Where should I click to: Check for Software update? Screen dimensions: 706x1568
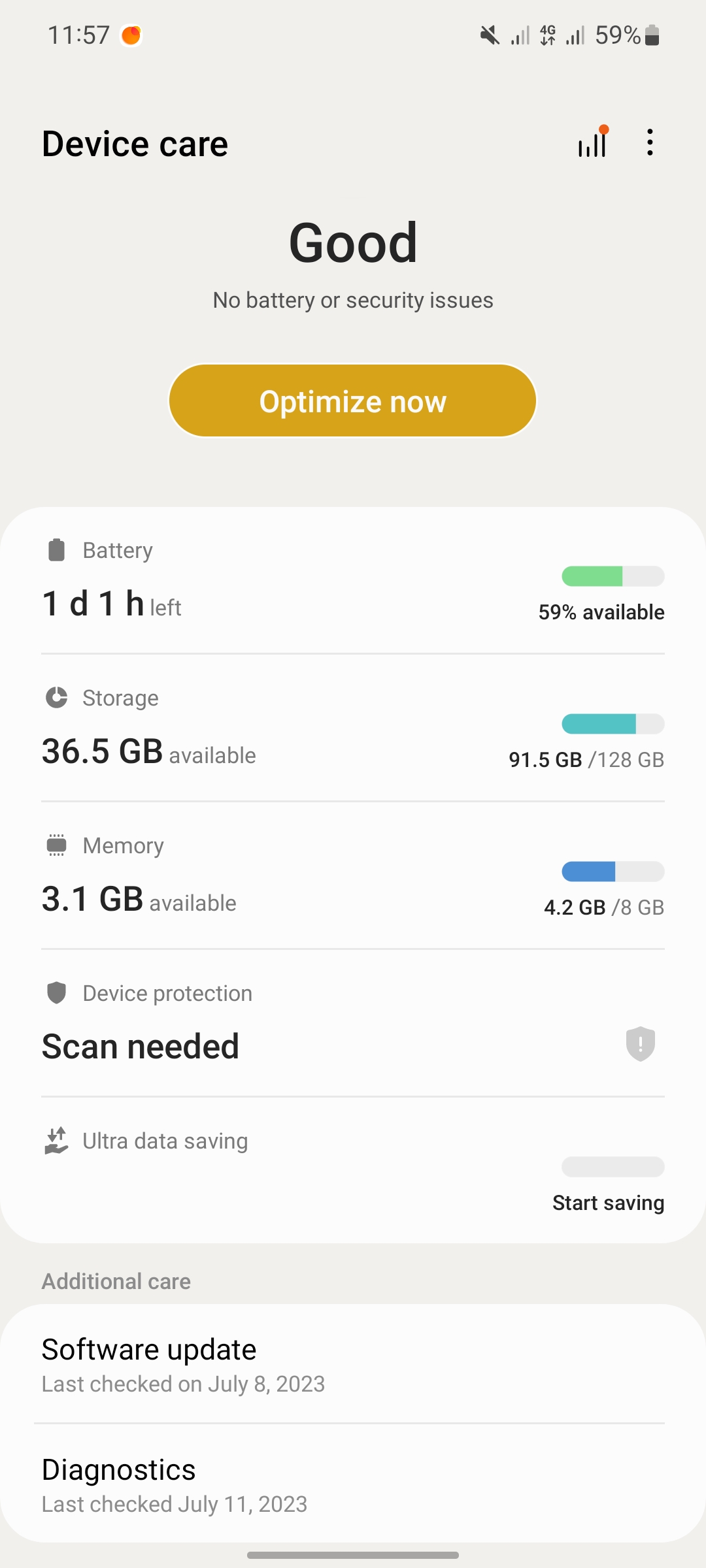(353, 1364)
